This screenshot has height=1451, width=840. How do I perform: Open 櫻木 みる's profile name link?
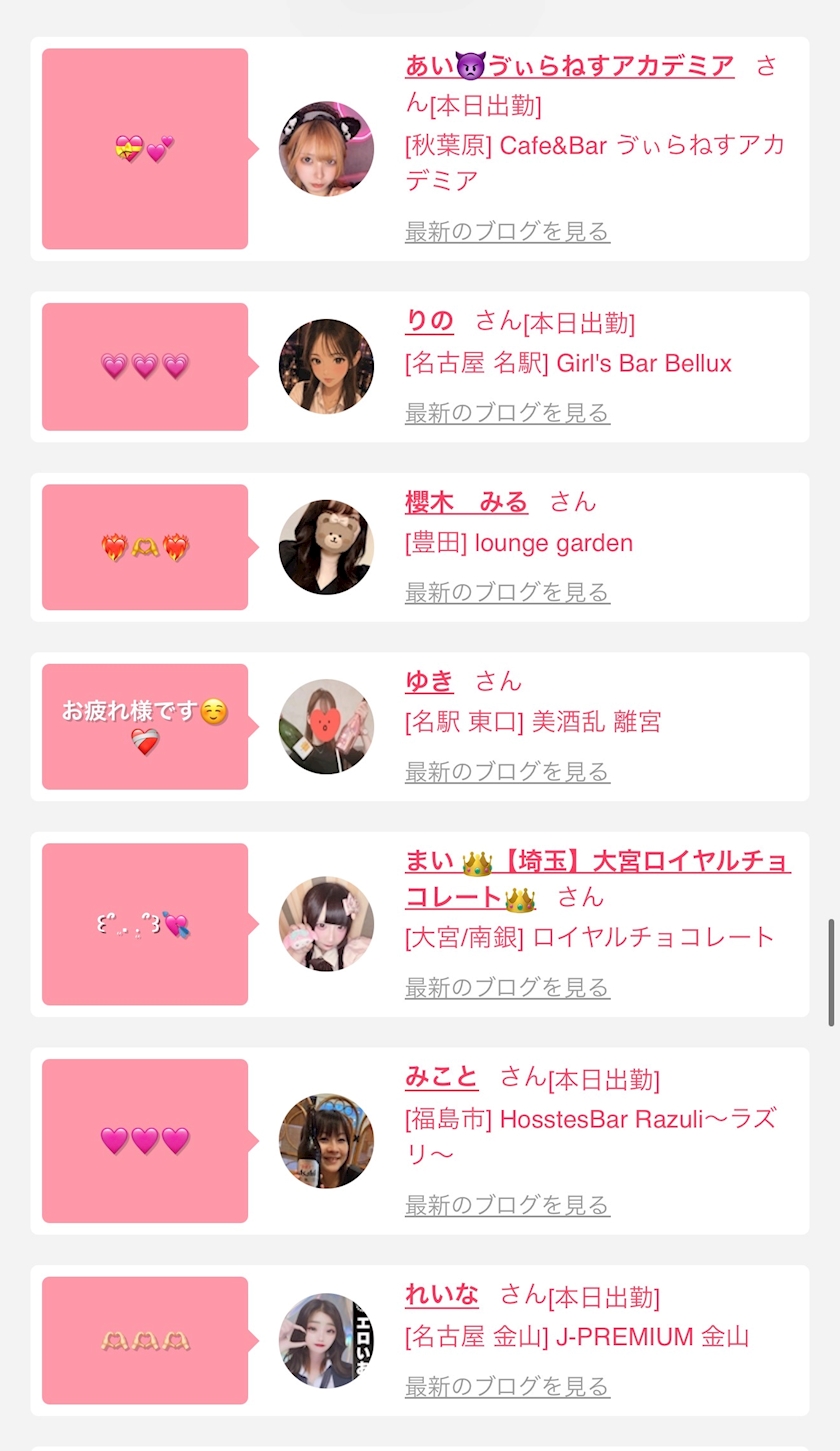(466, 501)
